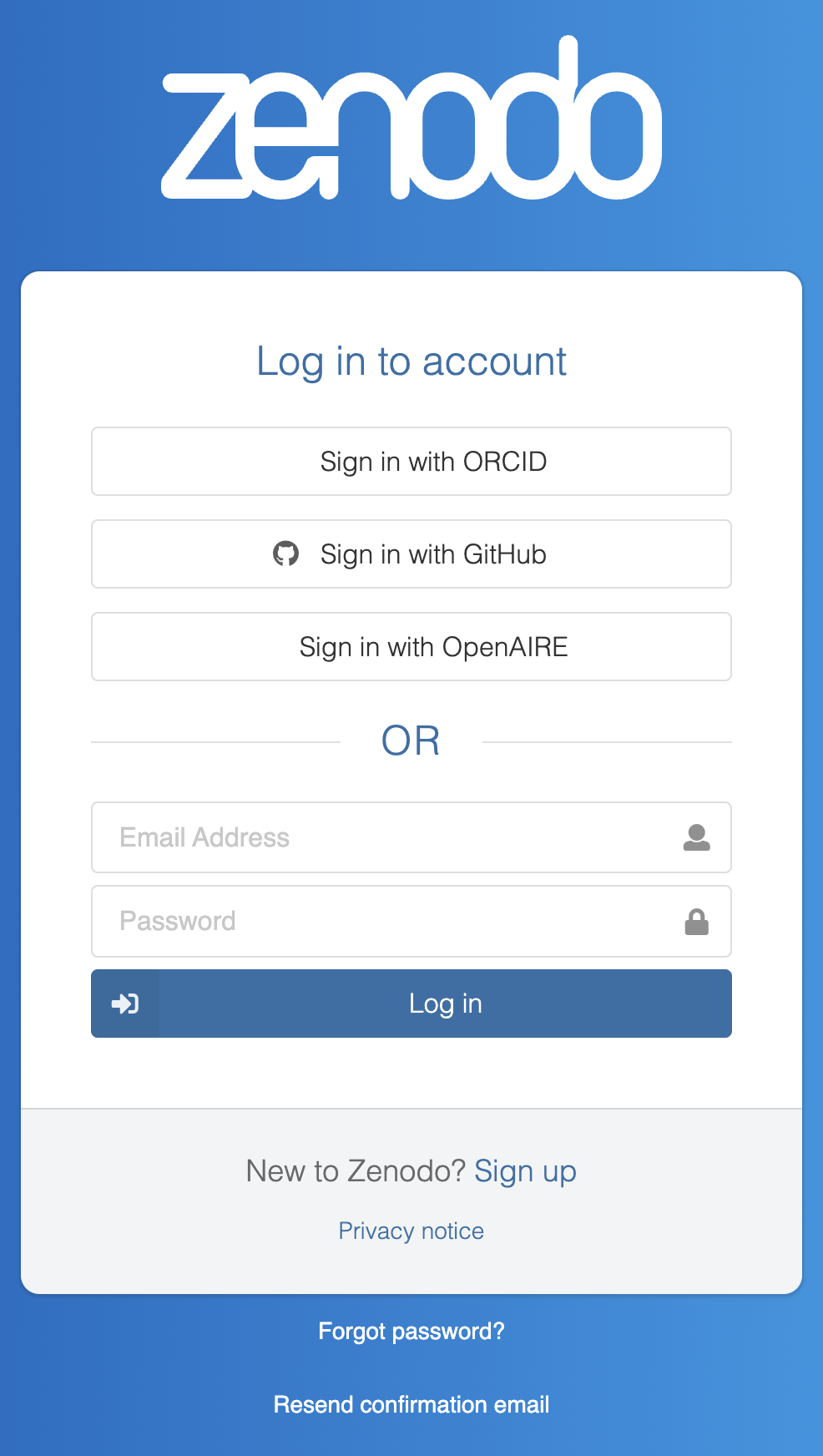Sign in with ORCID
The height and width of the screenshot is (1456, 823).
tap(411, 462)
